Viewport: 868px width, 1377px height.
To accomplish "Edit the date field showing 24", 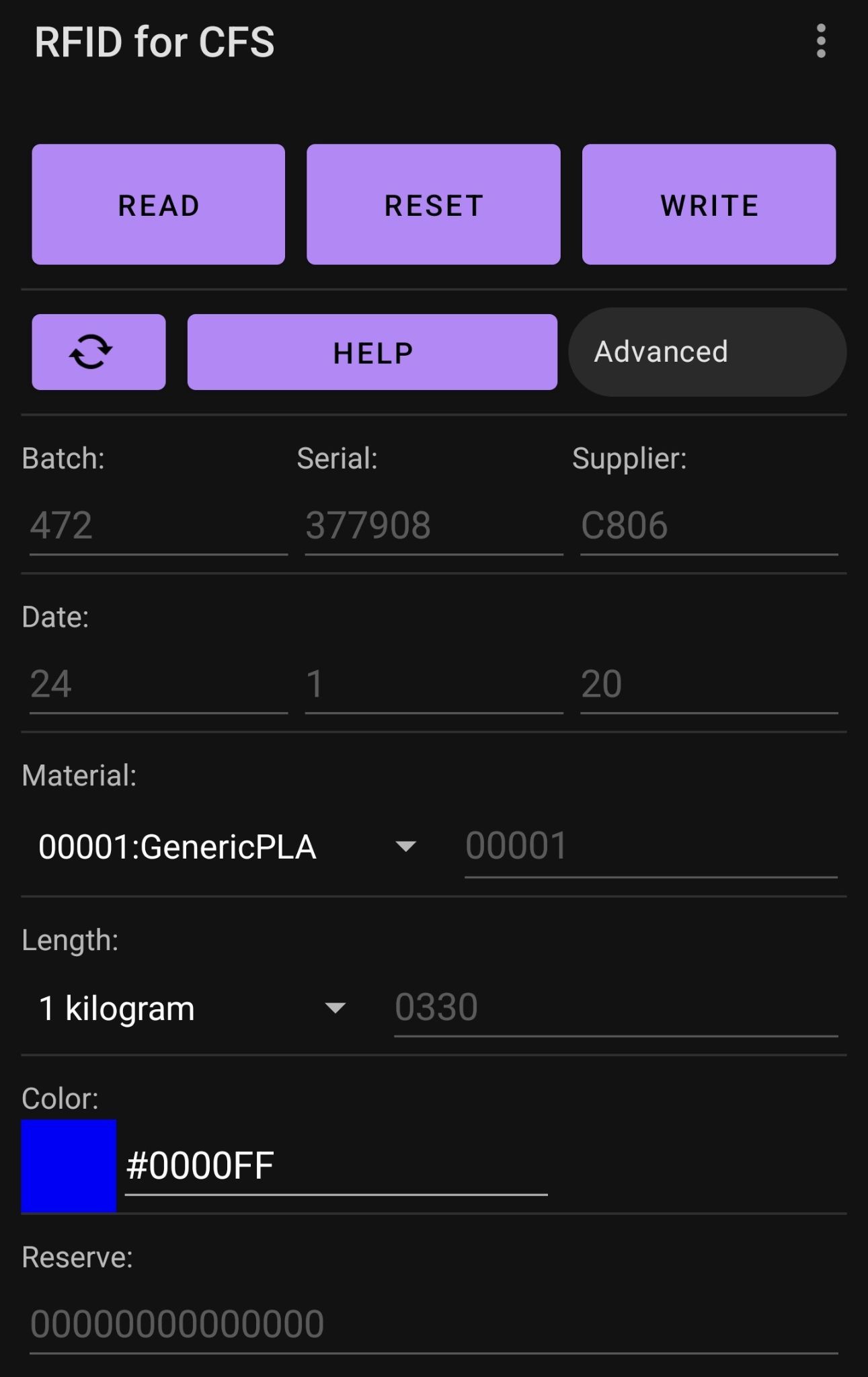I will click(x=158, y=684).
